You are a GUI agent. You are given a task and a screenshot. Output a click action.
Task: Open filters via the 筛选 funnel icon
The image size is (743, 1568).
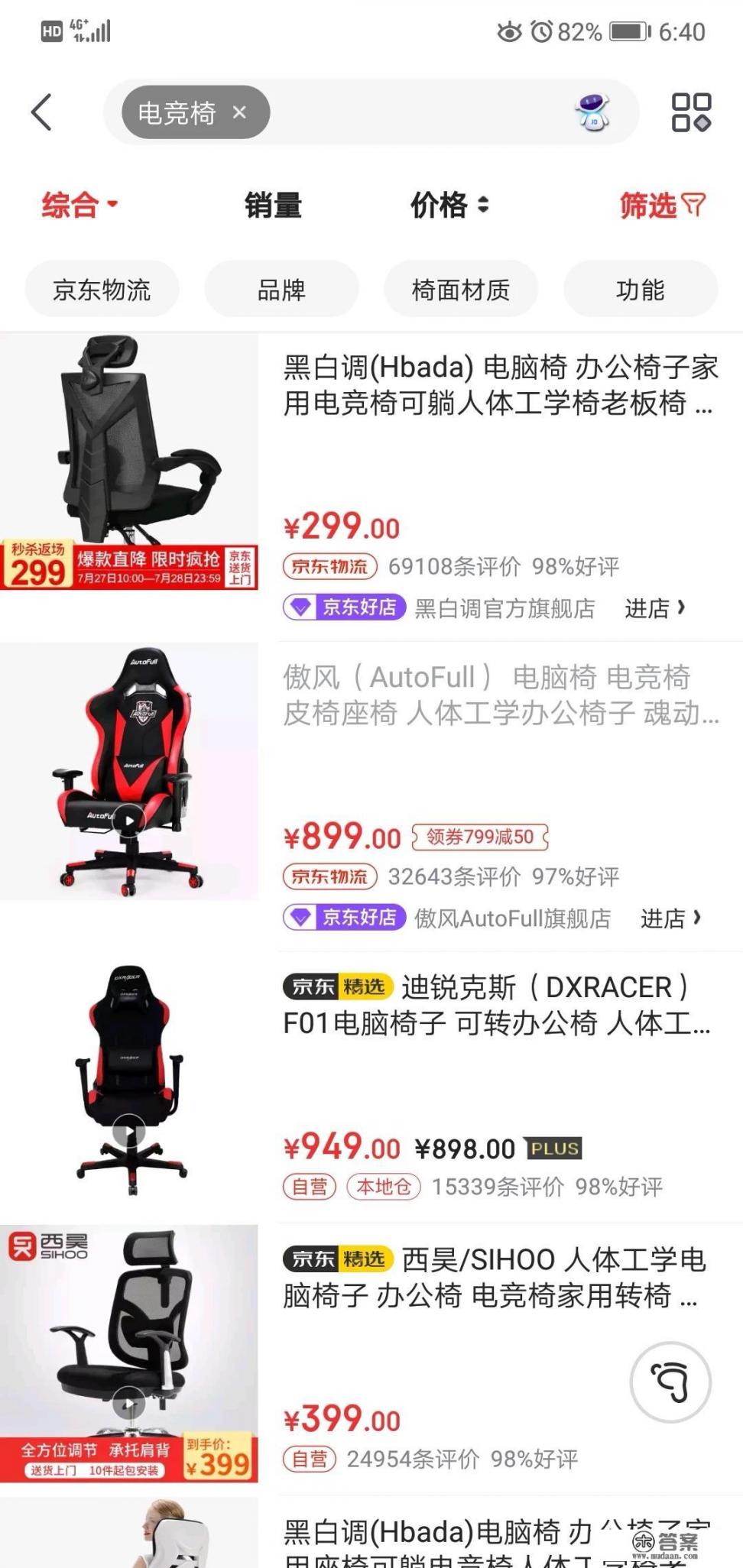662,205
